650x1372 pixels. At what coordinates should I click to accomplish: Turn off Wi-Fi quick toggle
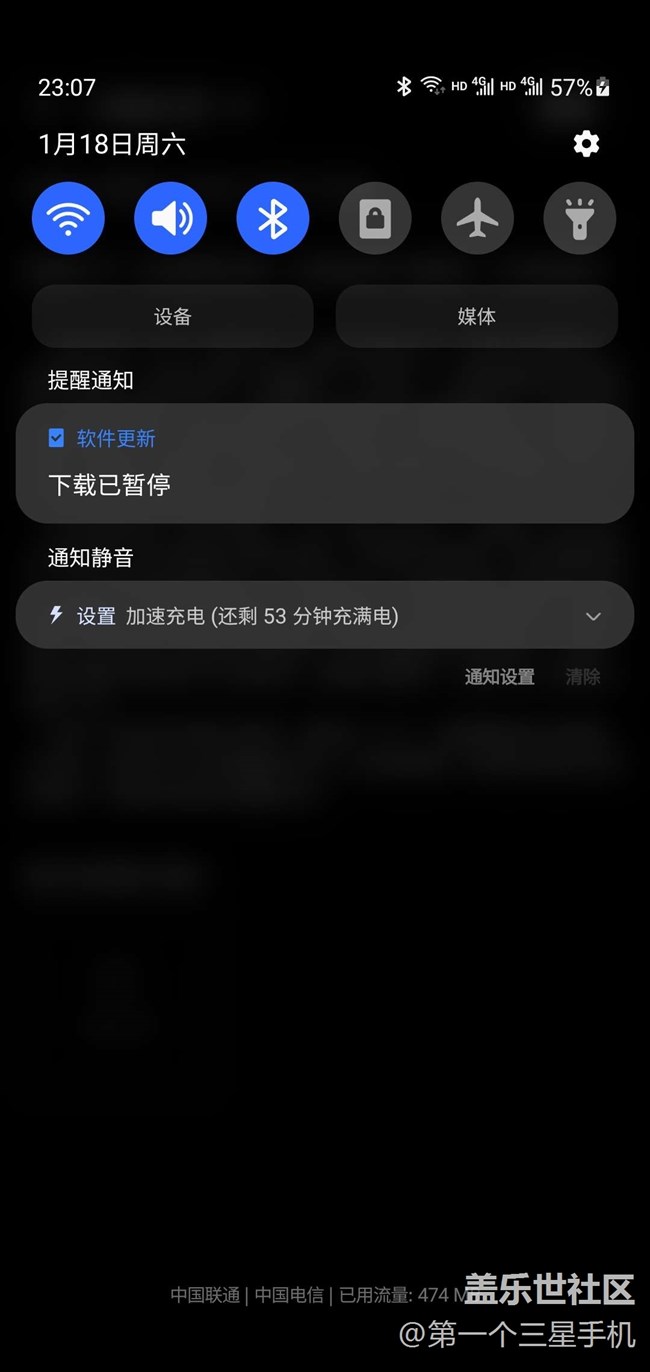tap(68, 218)
